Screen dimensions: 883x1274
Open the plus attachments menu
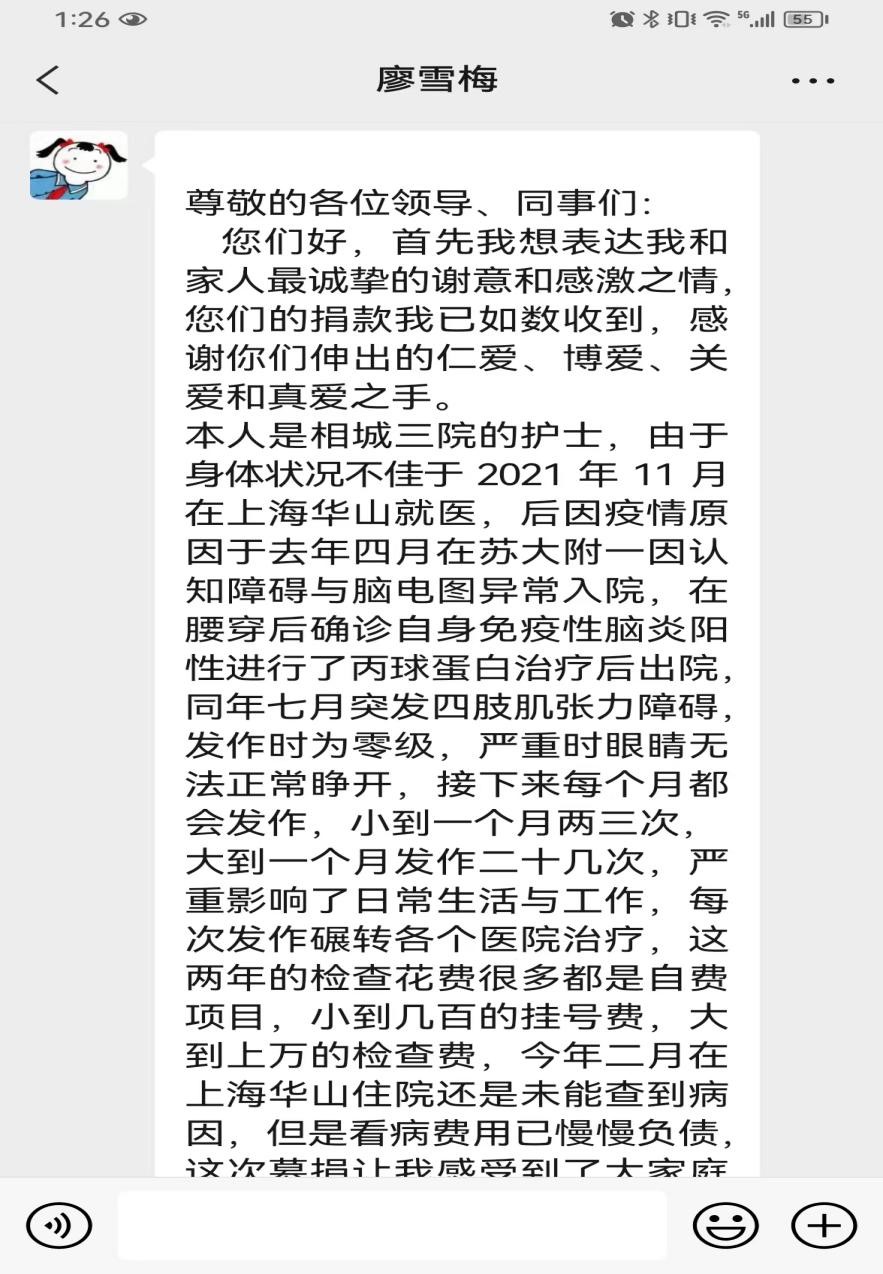[824, 1225]
